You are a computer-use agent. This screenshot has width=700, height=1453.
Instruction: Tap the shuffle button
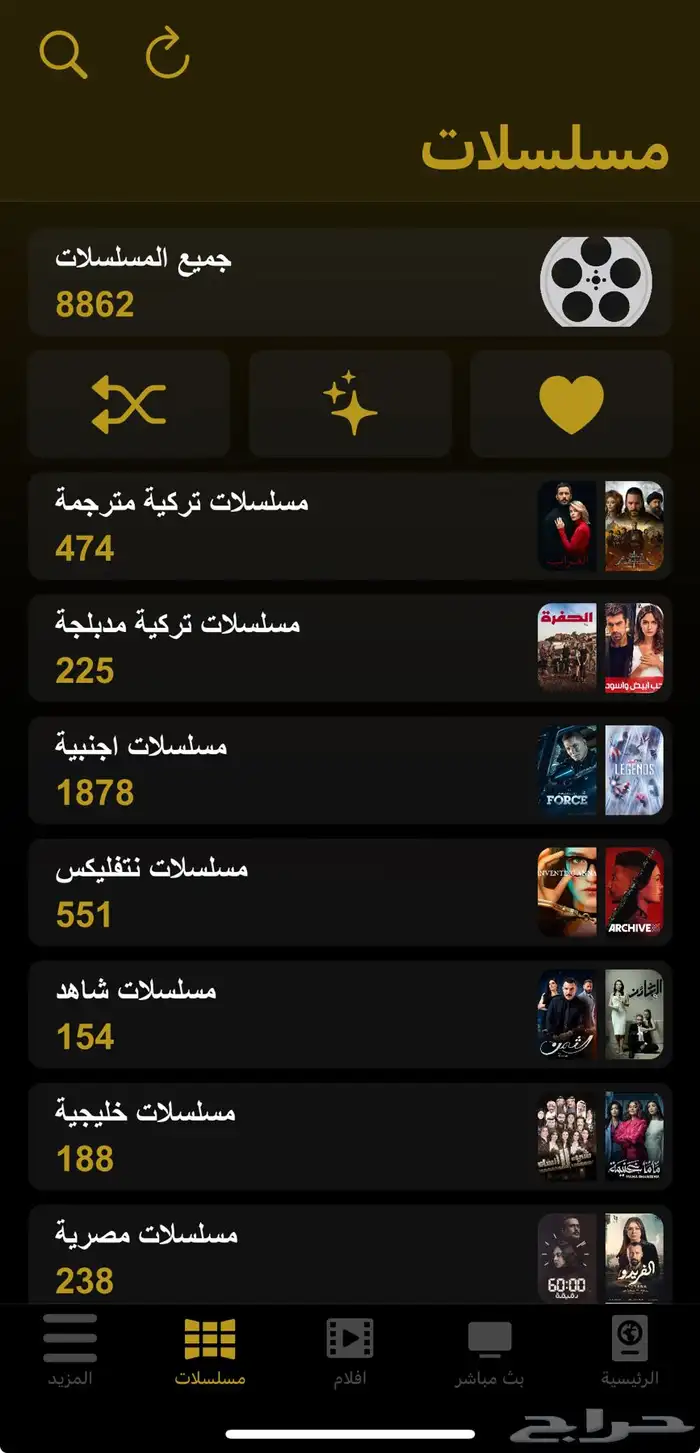click(x=129, y=404)
